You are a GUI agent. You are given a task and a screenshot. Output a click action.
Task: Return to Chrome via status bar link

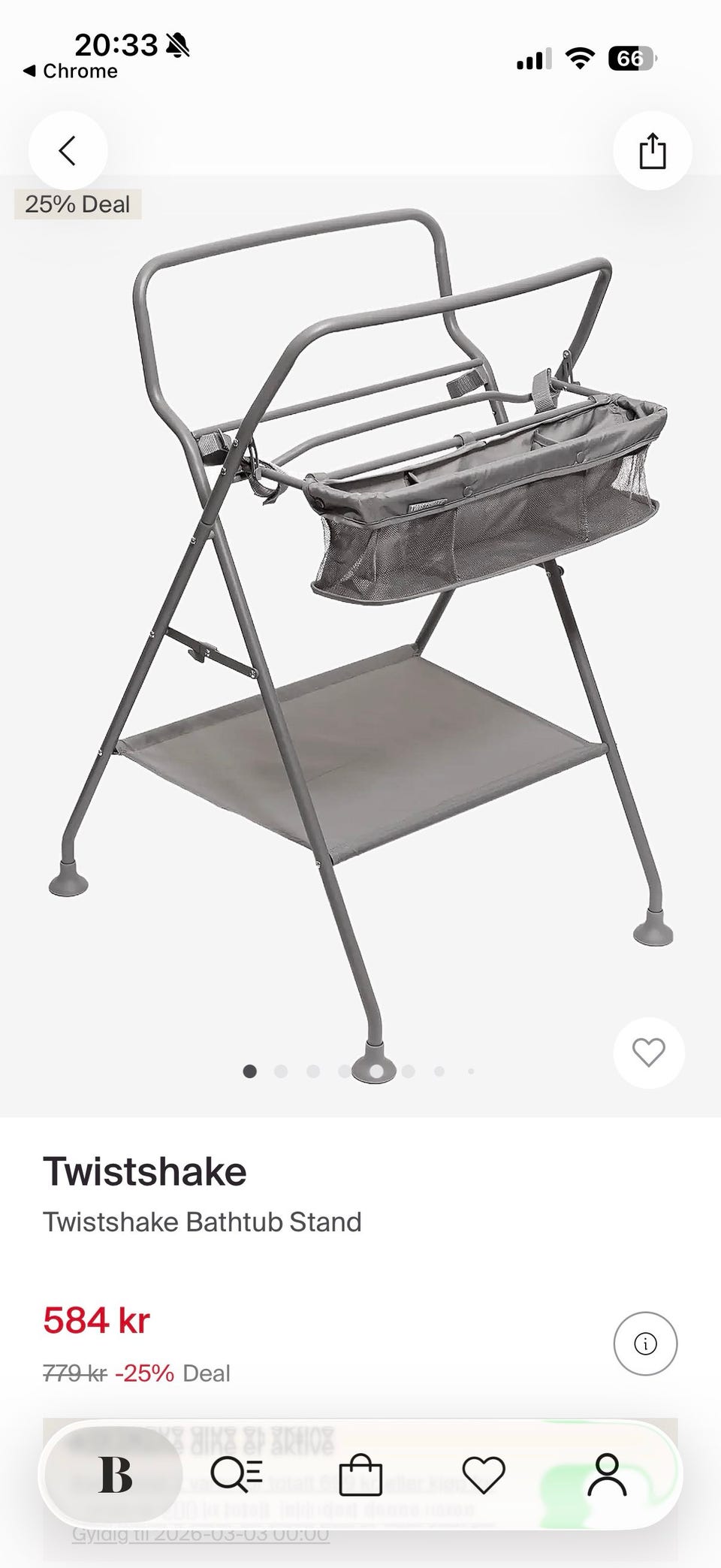pos(71,71)
